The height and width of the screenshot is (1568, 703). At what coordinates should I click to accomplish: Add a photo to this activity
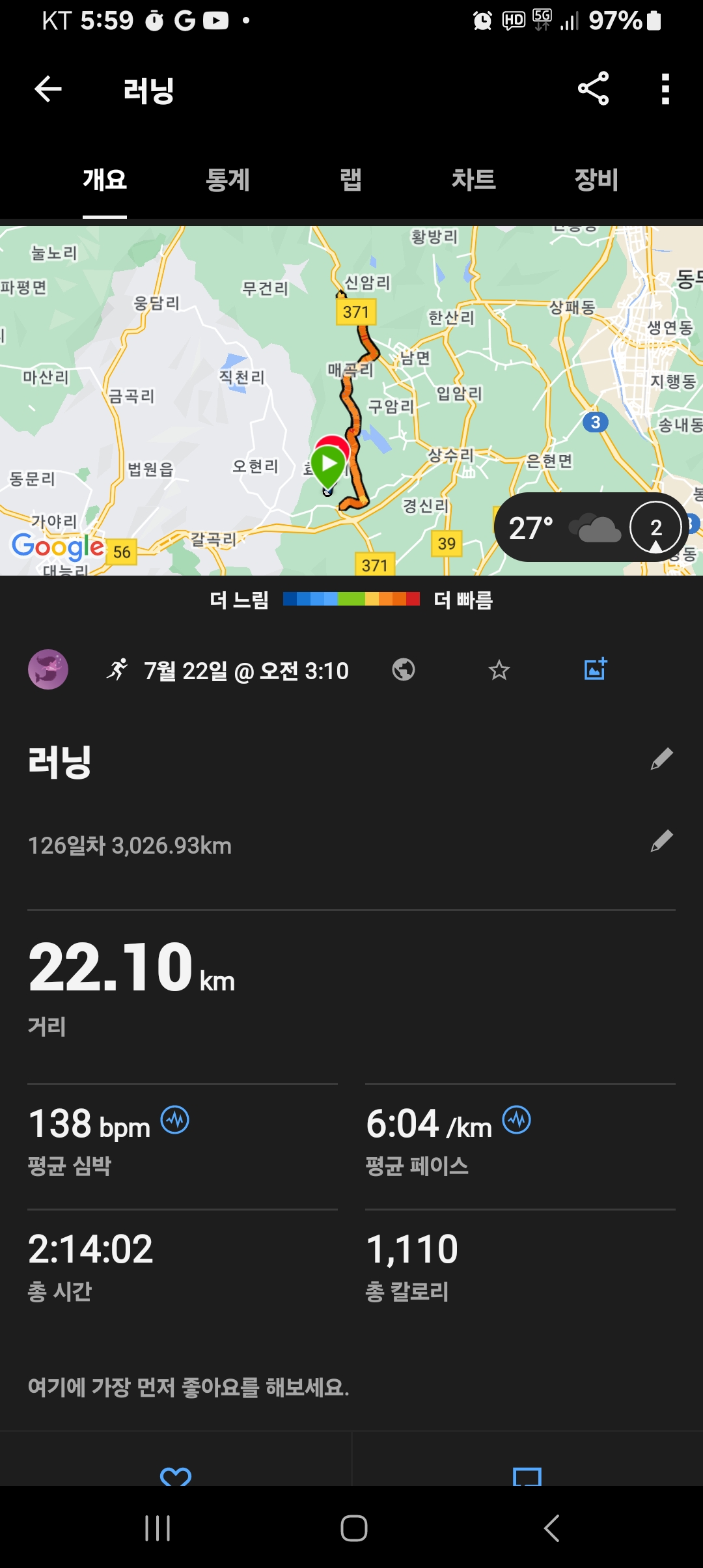pos(596,669)
